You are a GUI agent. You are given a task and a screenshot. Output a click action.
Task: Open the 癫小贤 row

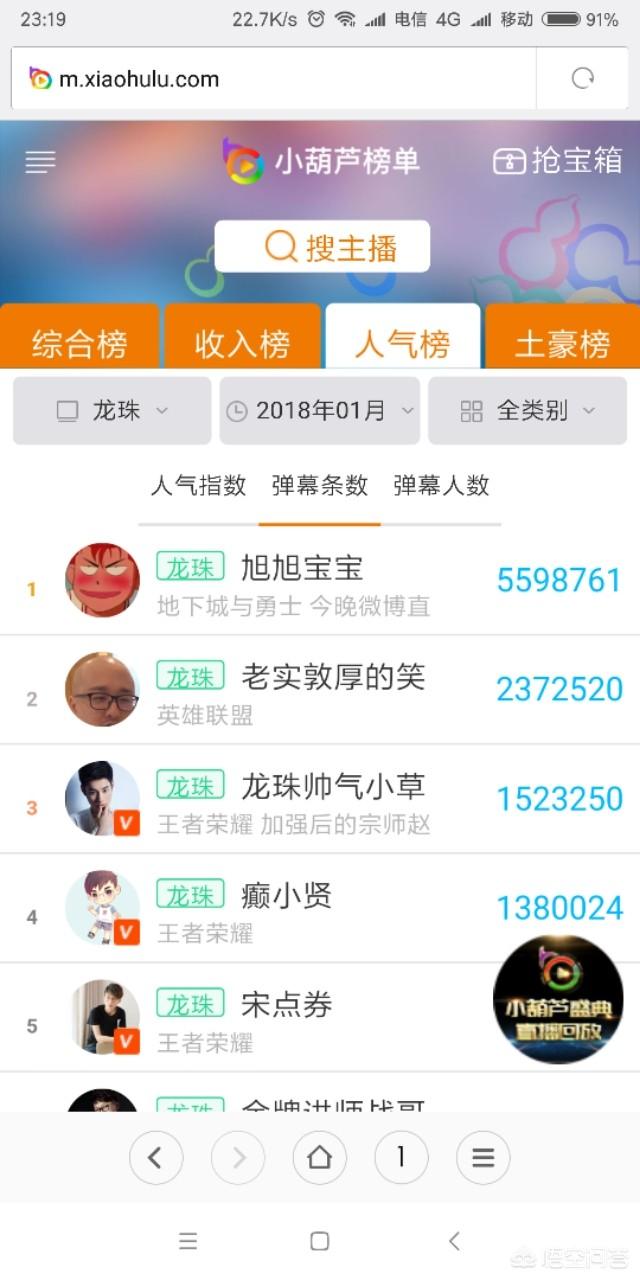[x=300, y=908]
